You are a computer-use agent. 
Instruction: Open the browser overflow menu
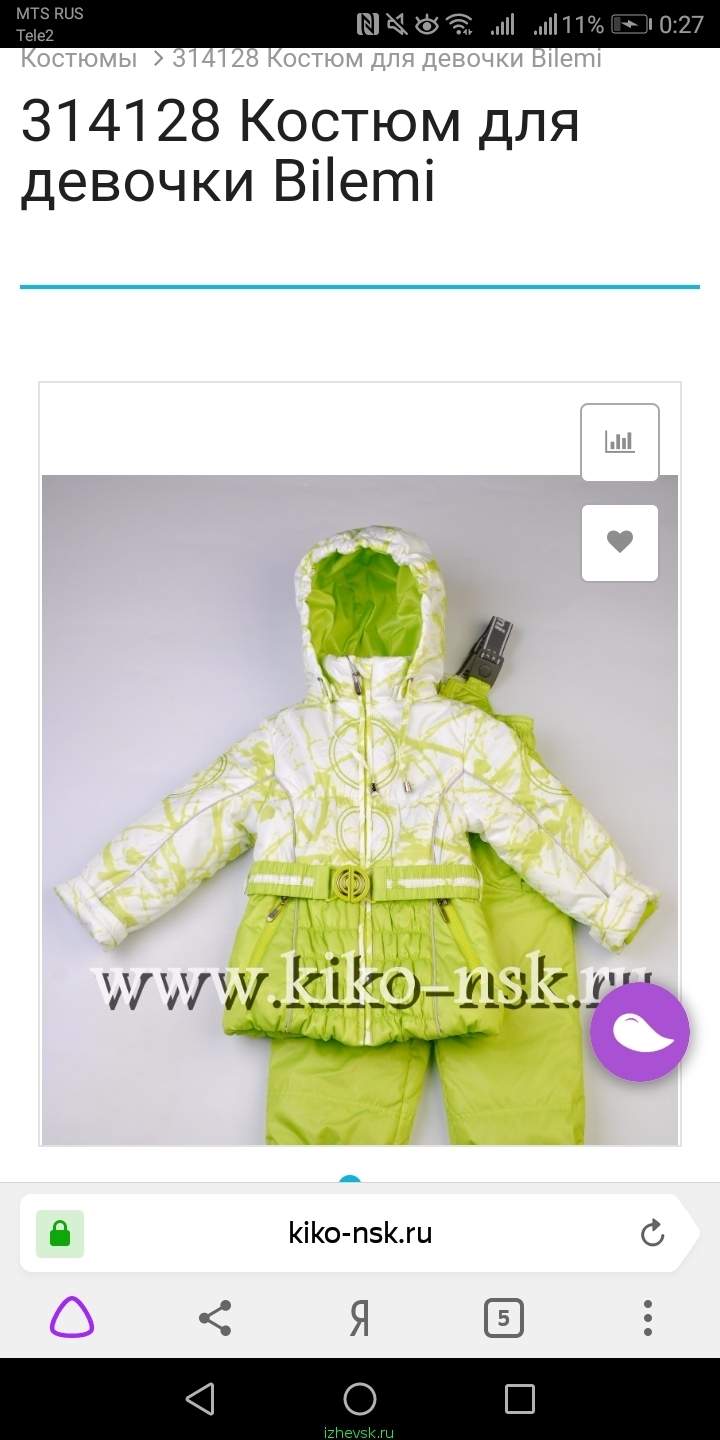648,1318
